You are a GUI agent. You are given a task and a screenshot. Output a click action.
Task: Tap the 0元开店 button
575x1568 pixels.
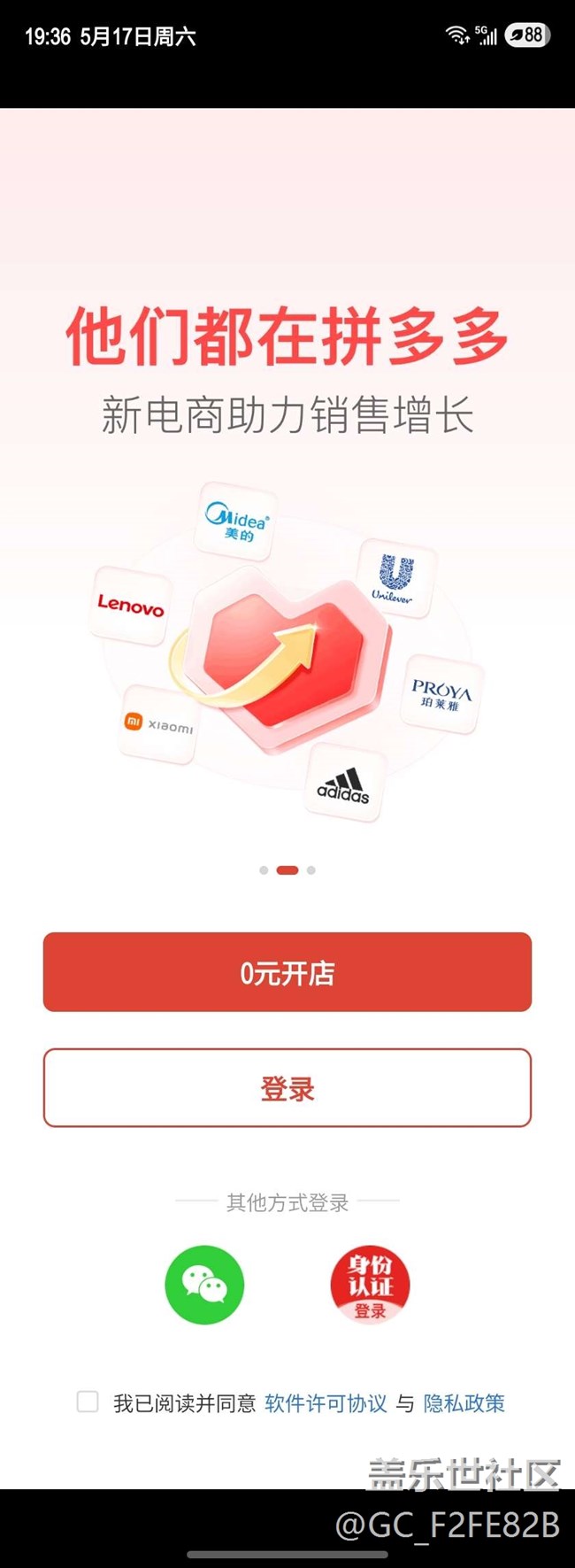[287, 972]
